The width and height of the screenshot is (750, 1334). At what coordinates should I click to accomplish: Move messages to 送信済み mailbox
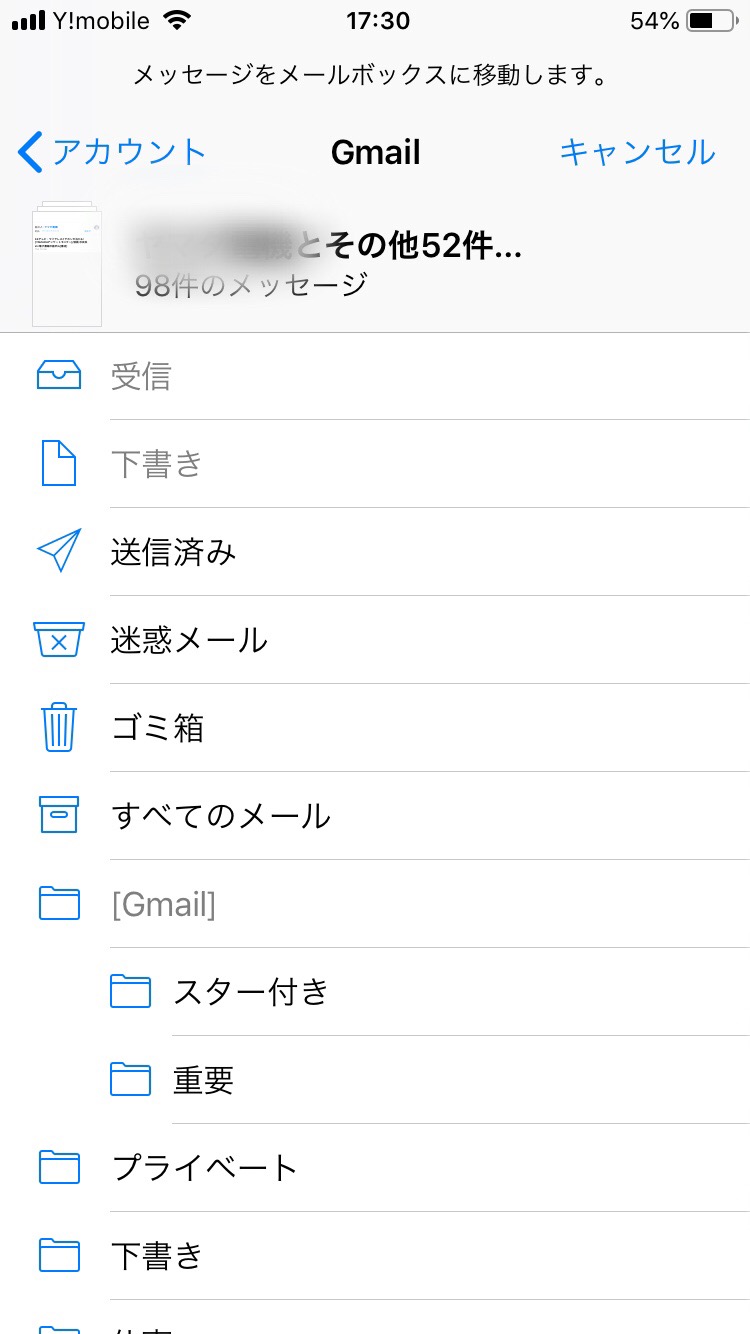coord(375,552)
